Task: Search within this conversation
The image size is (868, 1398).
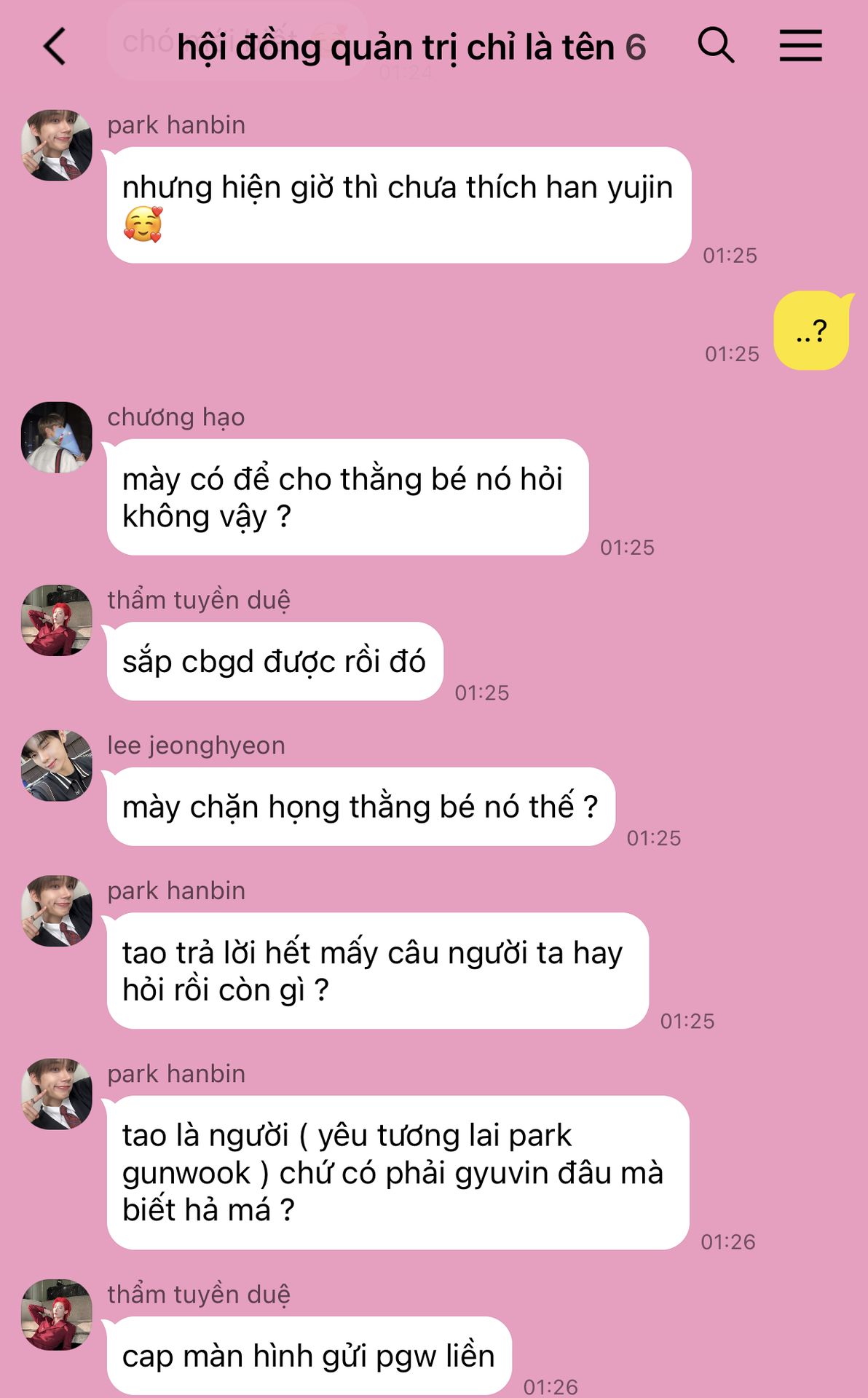Action: pyautogui.click(x=715, y=46)
